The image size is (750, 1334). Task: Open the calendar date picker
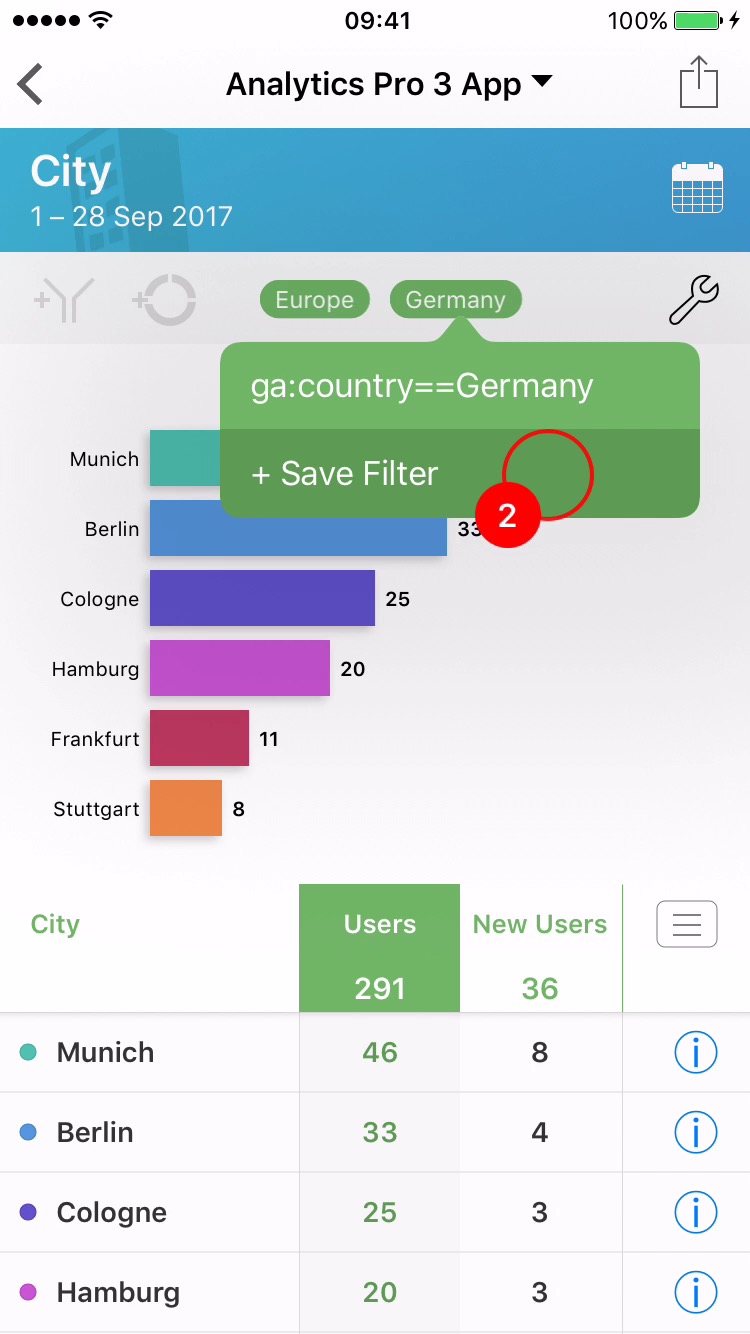pos(697,187)
